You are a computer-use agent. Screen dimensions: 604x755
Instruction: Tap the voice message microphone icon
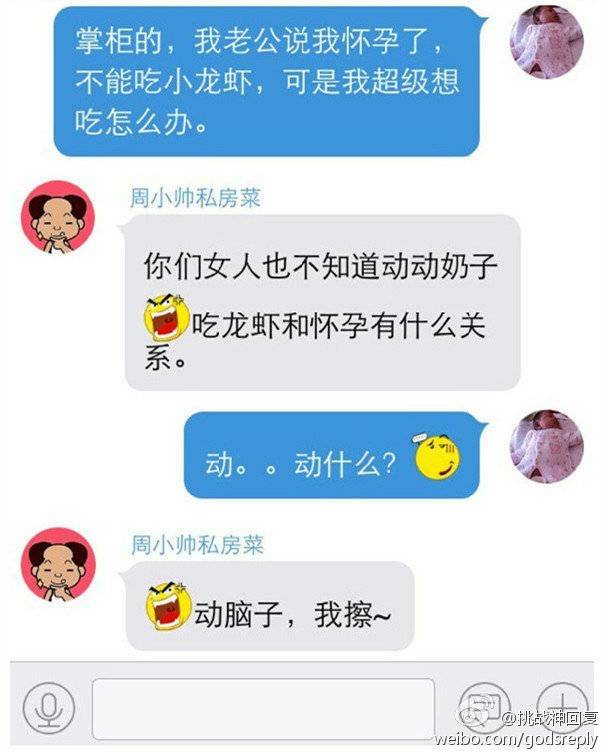point(47,710)
